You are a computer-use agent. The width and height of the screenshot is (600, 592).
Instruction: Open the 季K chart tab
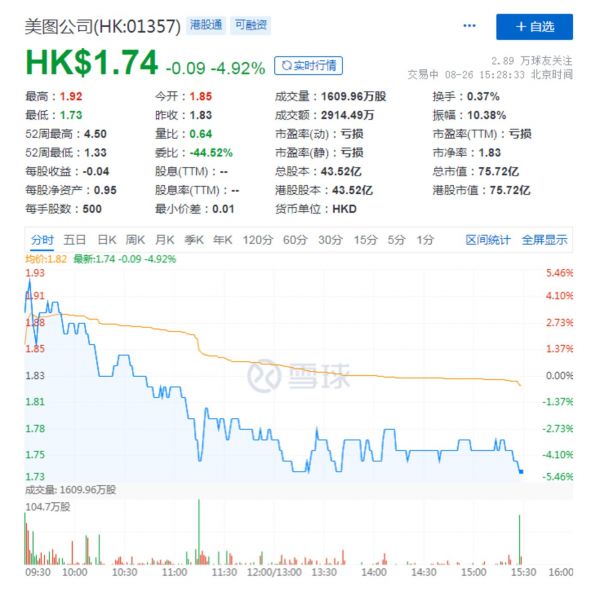point(194,240)
